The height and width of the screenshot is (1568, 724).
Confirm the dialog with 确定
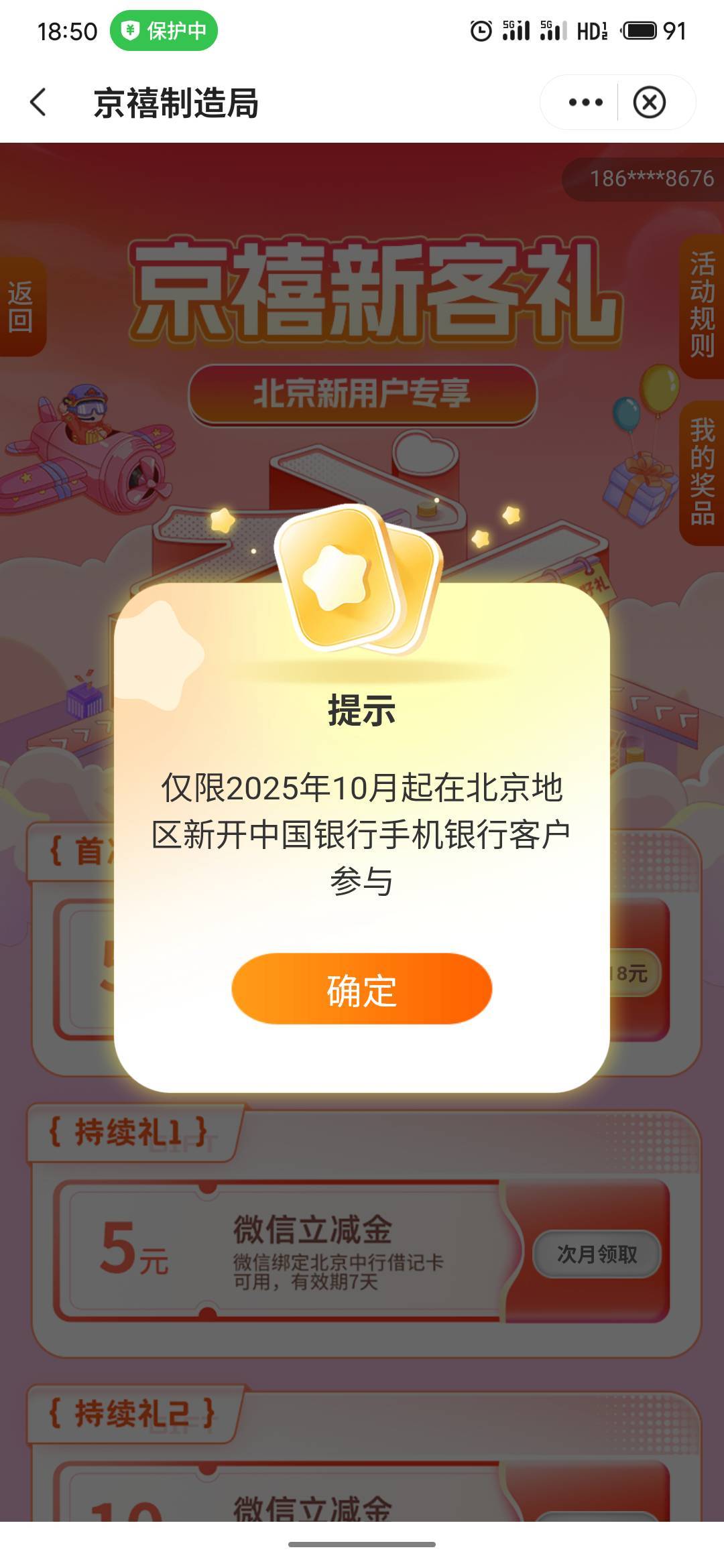click(361, 988)
